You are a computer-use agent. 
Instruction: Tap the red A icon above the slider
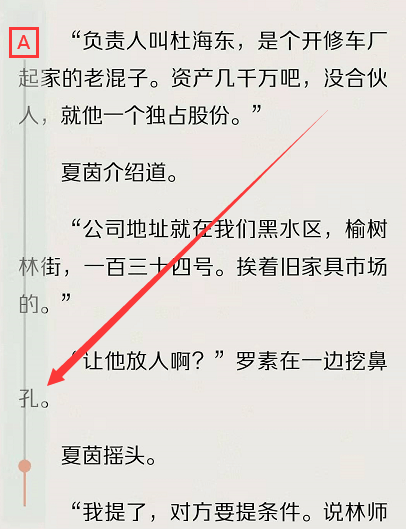(24, 43)
